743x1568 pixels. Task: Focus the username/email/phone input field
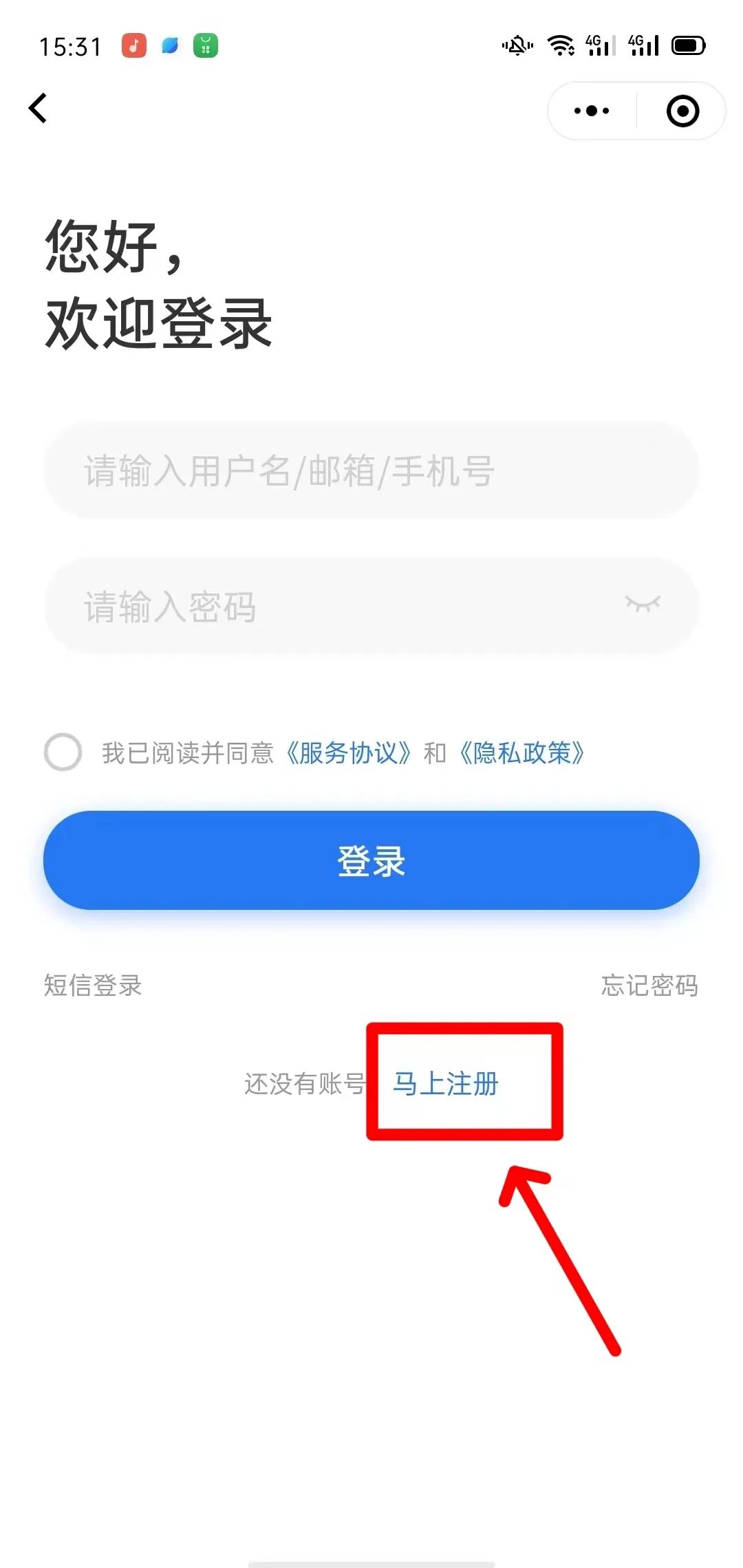[x=371, y=470]
